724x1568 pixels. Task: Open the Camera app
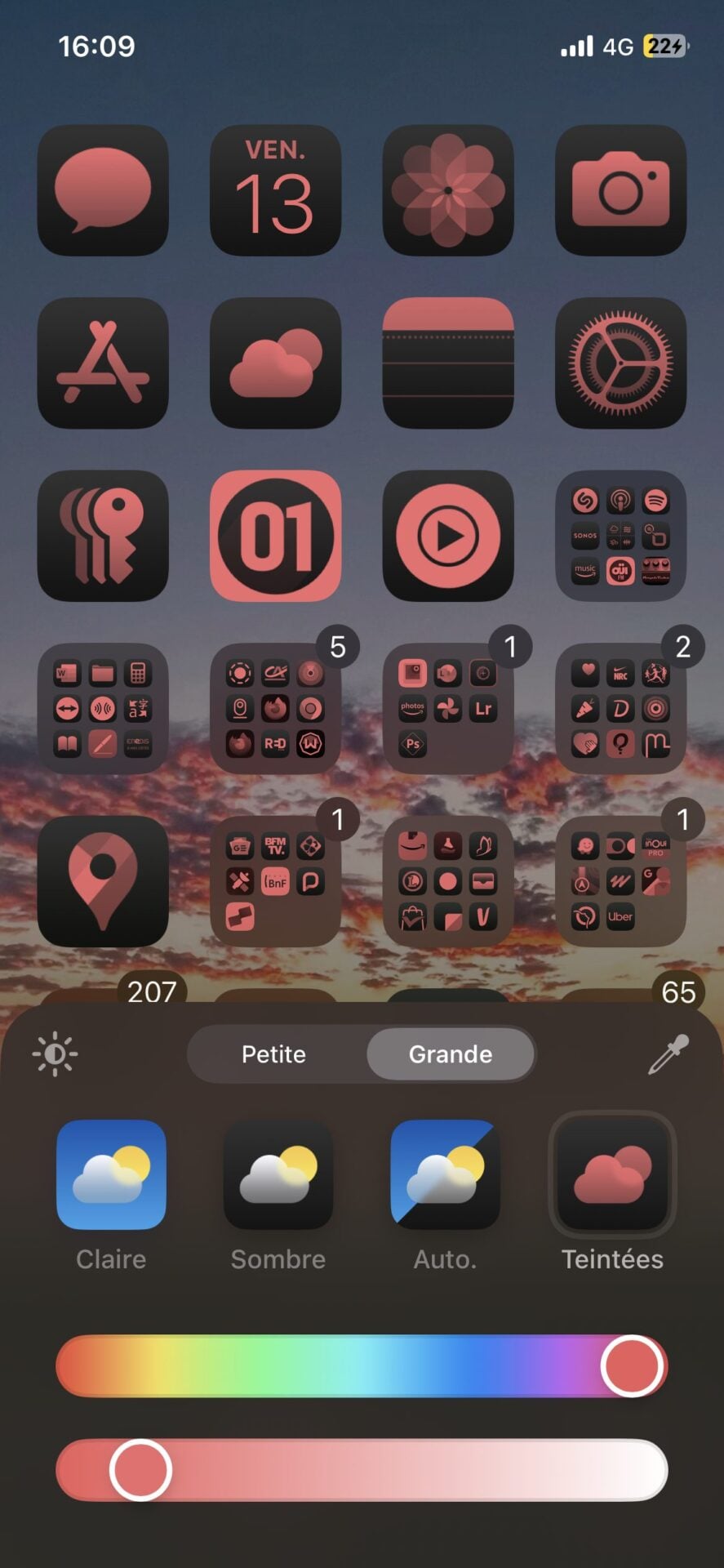coord(620,190)
